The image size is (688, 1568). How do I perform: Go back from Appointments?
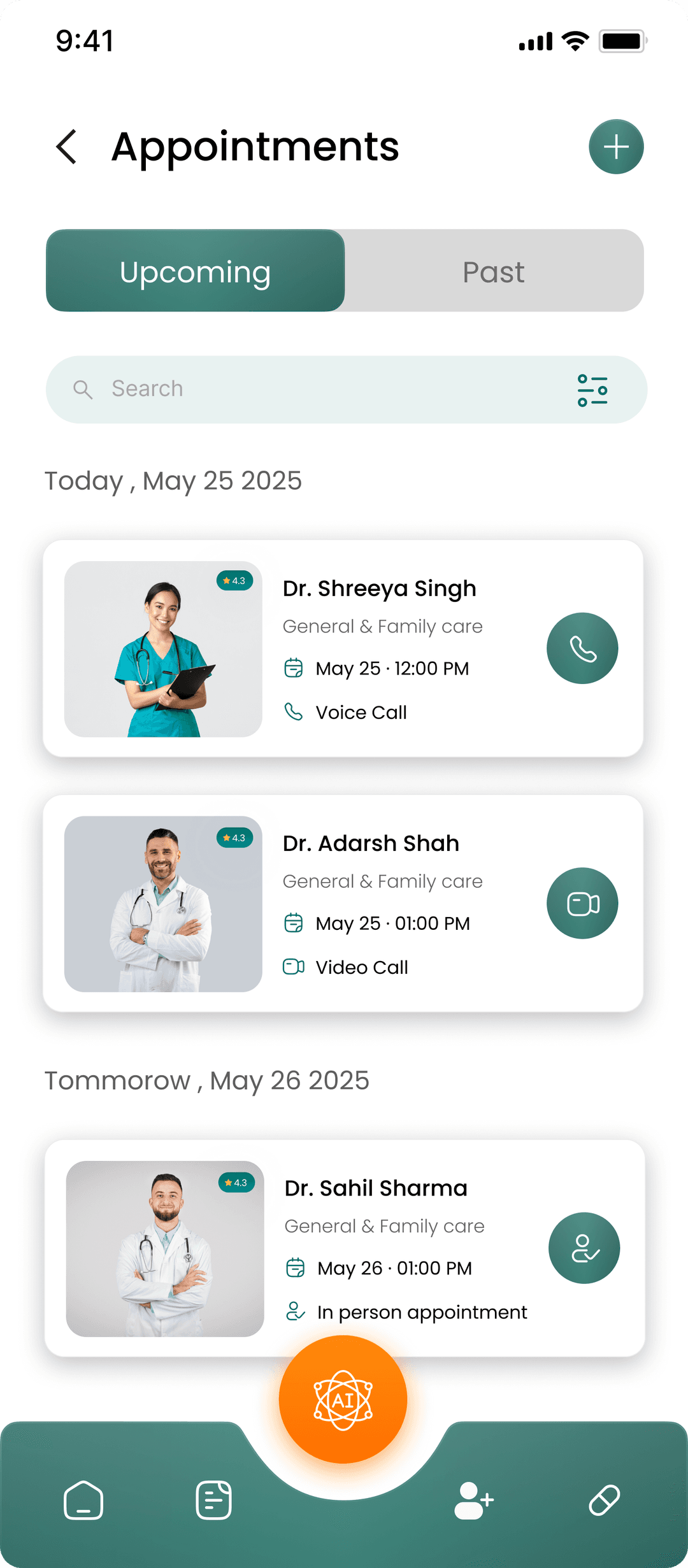[68, 147]
